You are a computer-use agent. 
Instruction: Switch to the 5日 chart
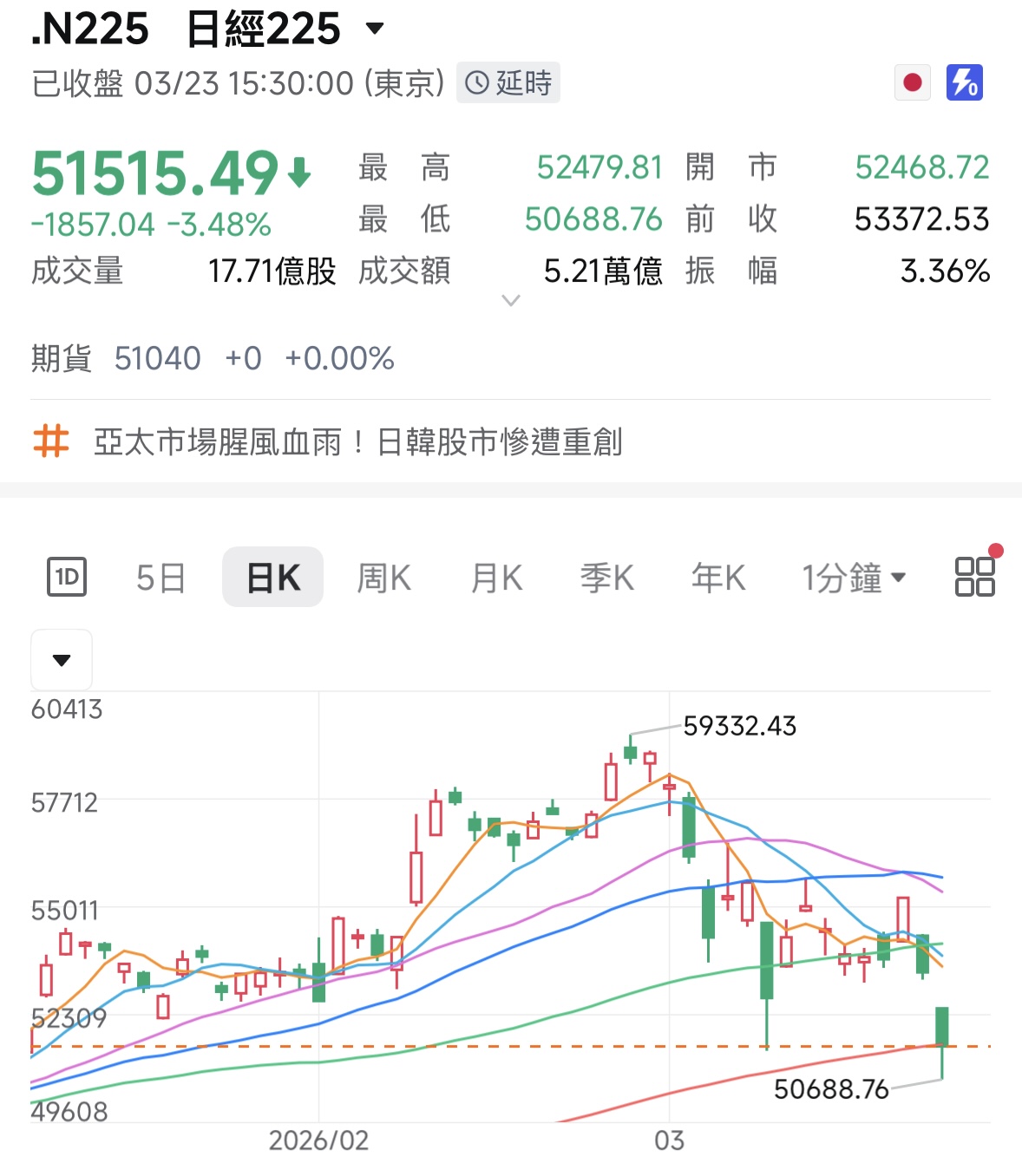click(161, 578)
